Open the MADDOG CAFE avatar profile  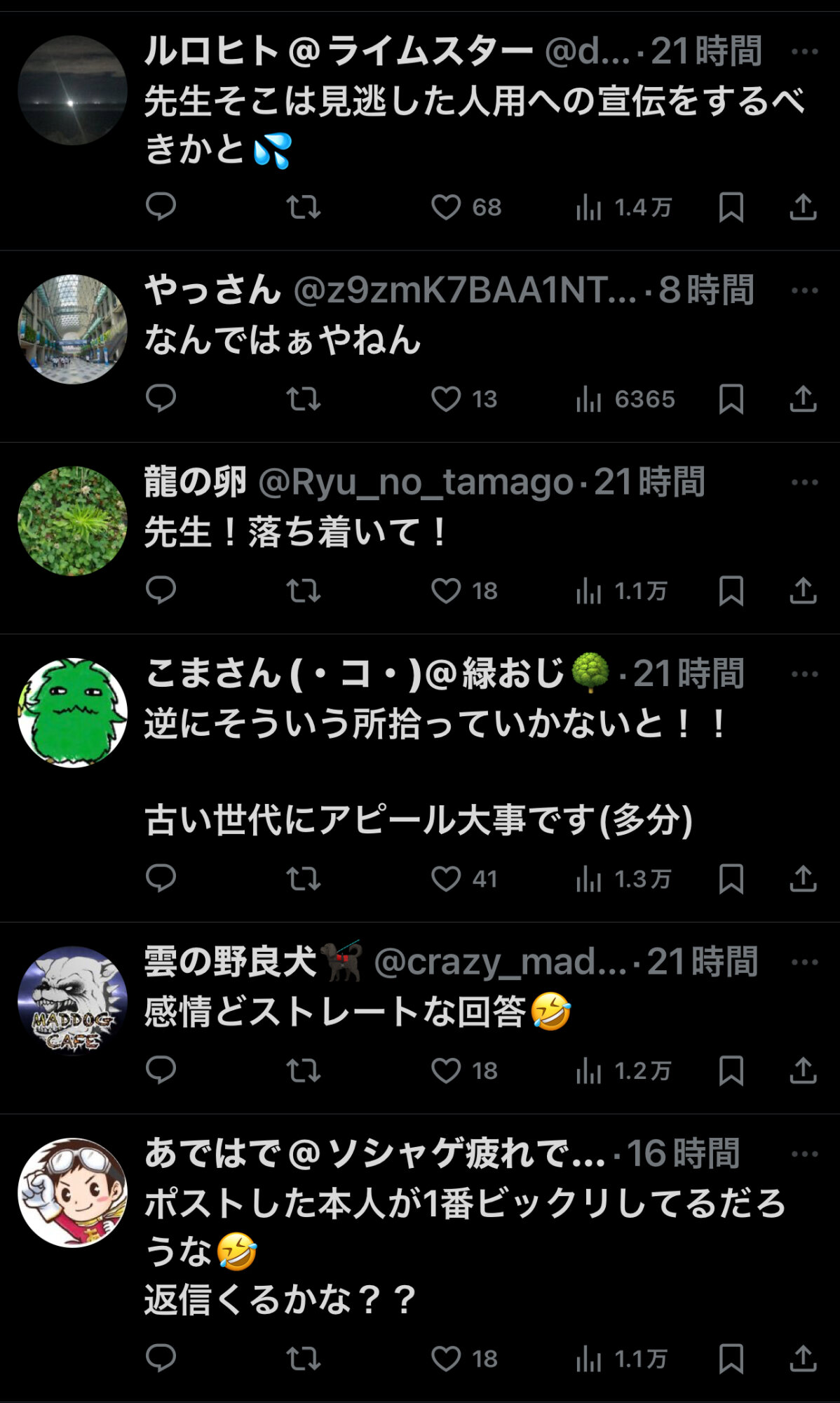click(72, 1001)
